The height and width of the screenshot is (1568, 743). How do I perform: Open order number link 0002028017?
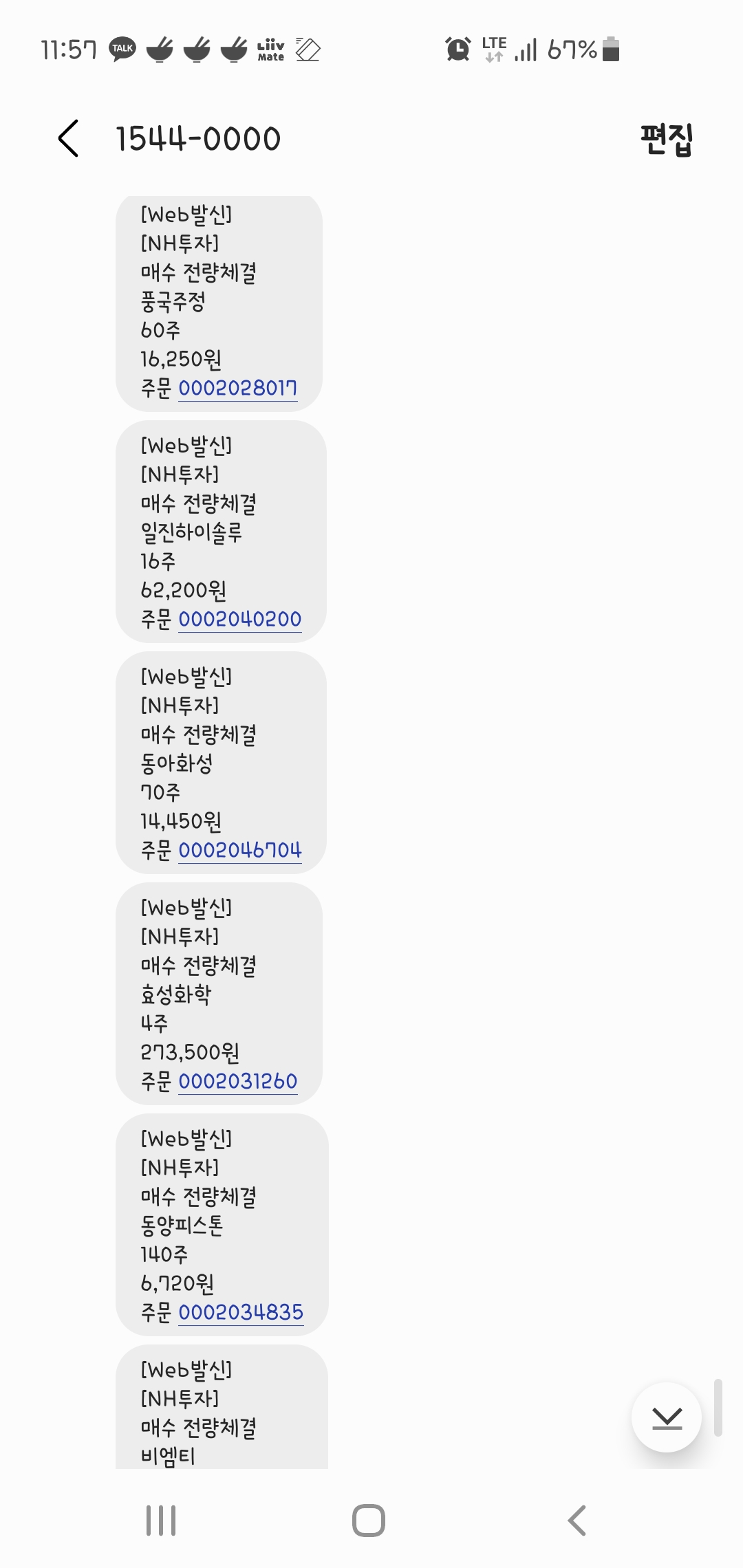[x=237, y=389]
